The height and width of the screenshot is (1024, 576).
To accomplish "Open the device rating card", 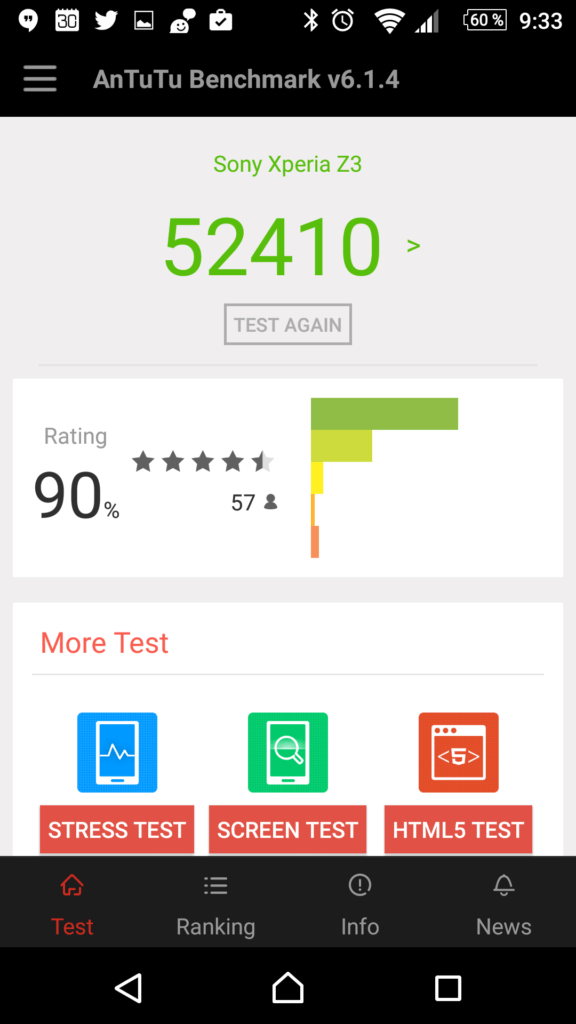I will click(x=288, y=477).
